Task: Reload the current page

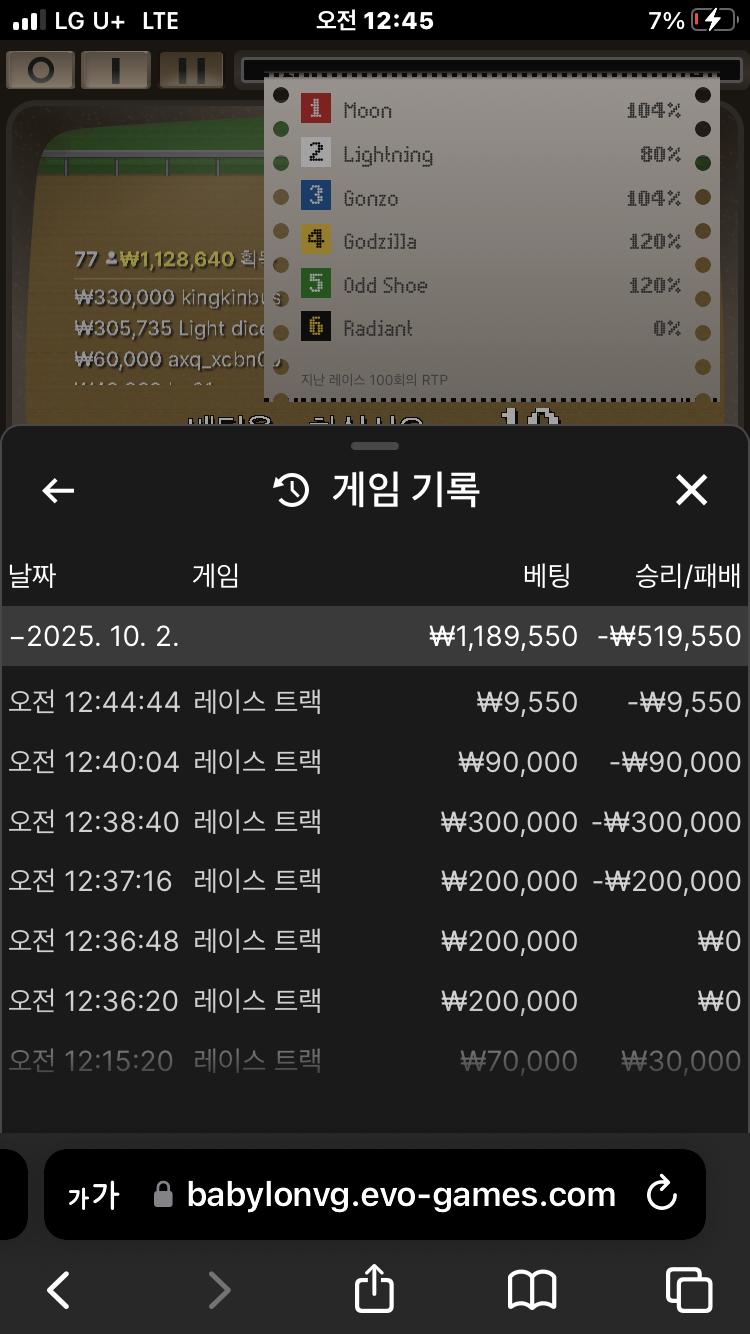Action: coord(661,1194)
